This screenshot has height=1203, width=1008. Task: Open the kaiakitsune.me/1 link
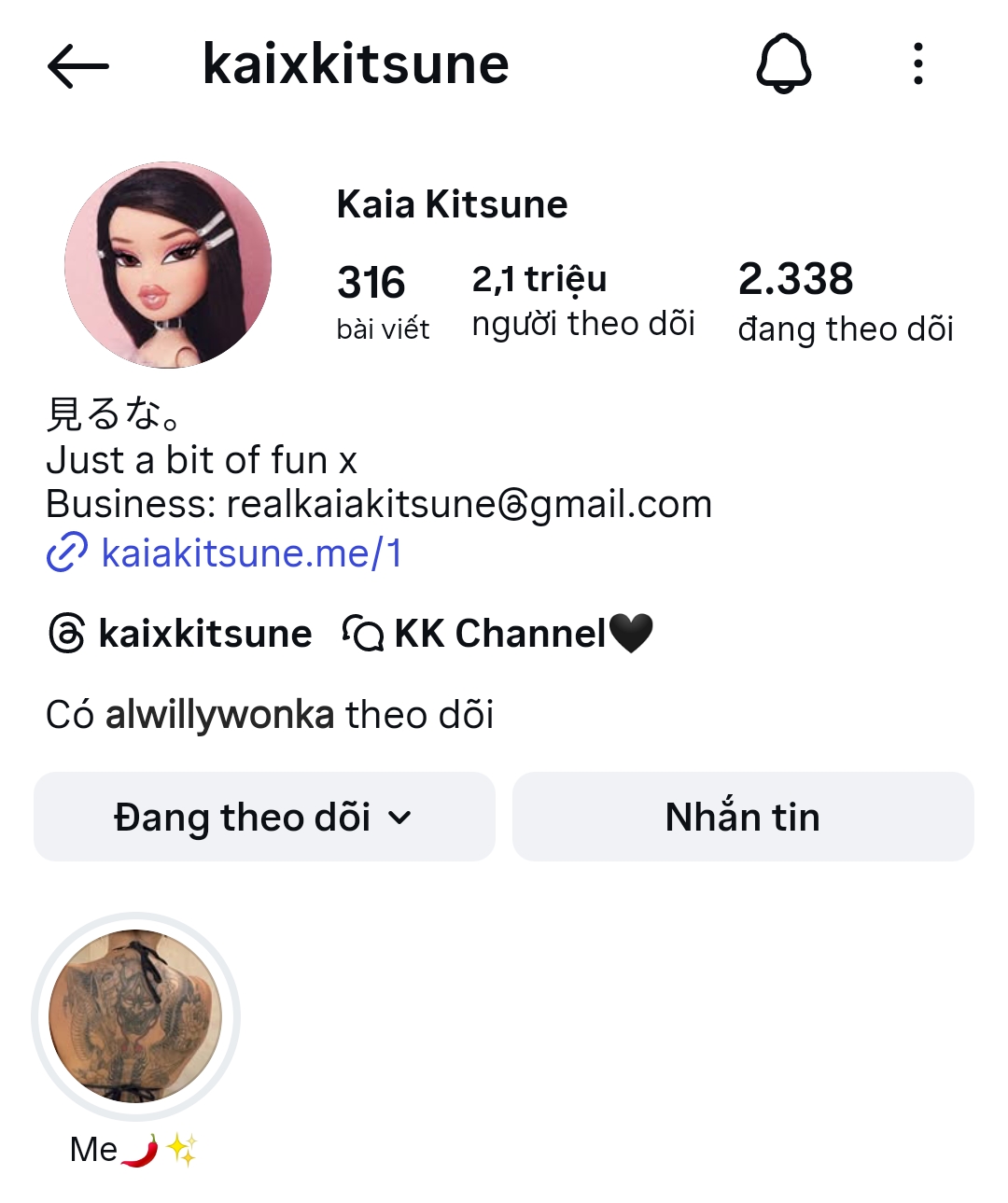tap(250, 553)
